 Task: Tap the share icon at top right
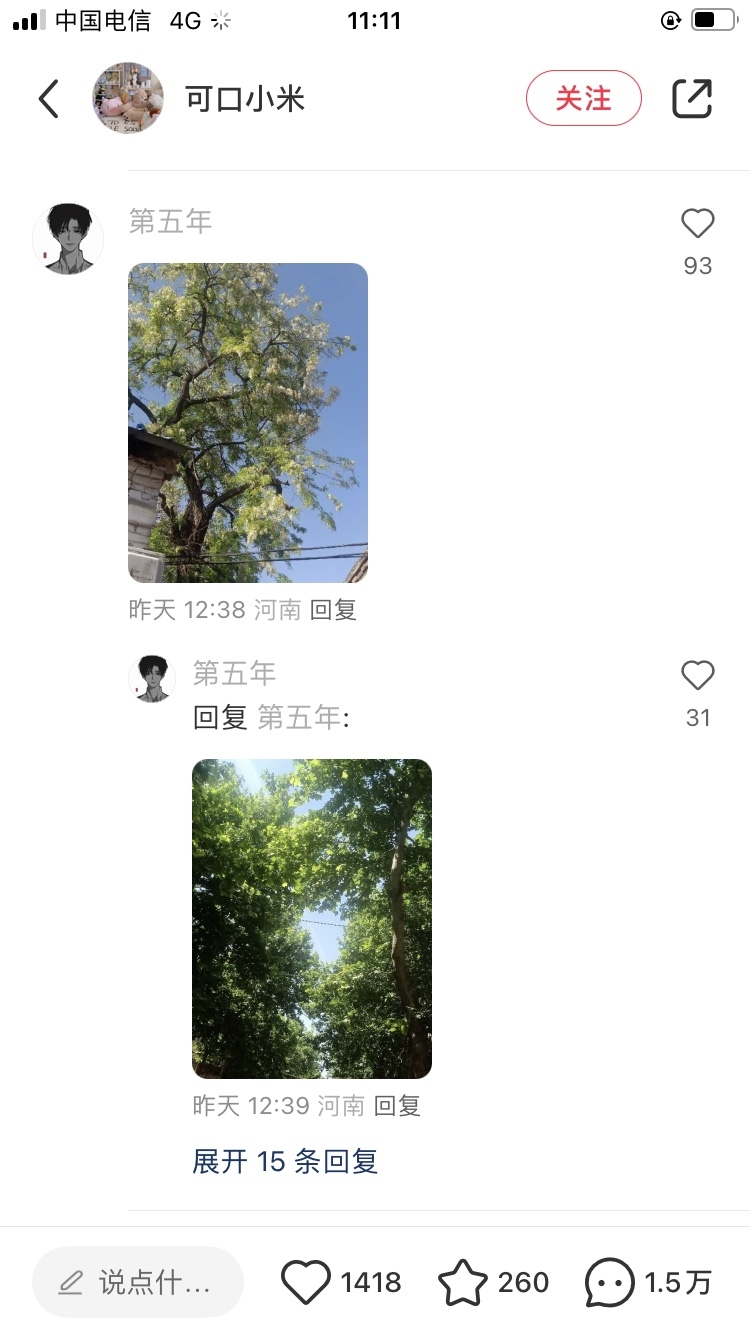tap(692, 98)
